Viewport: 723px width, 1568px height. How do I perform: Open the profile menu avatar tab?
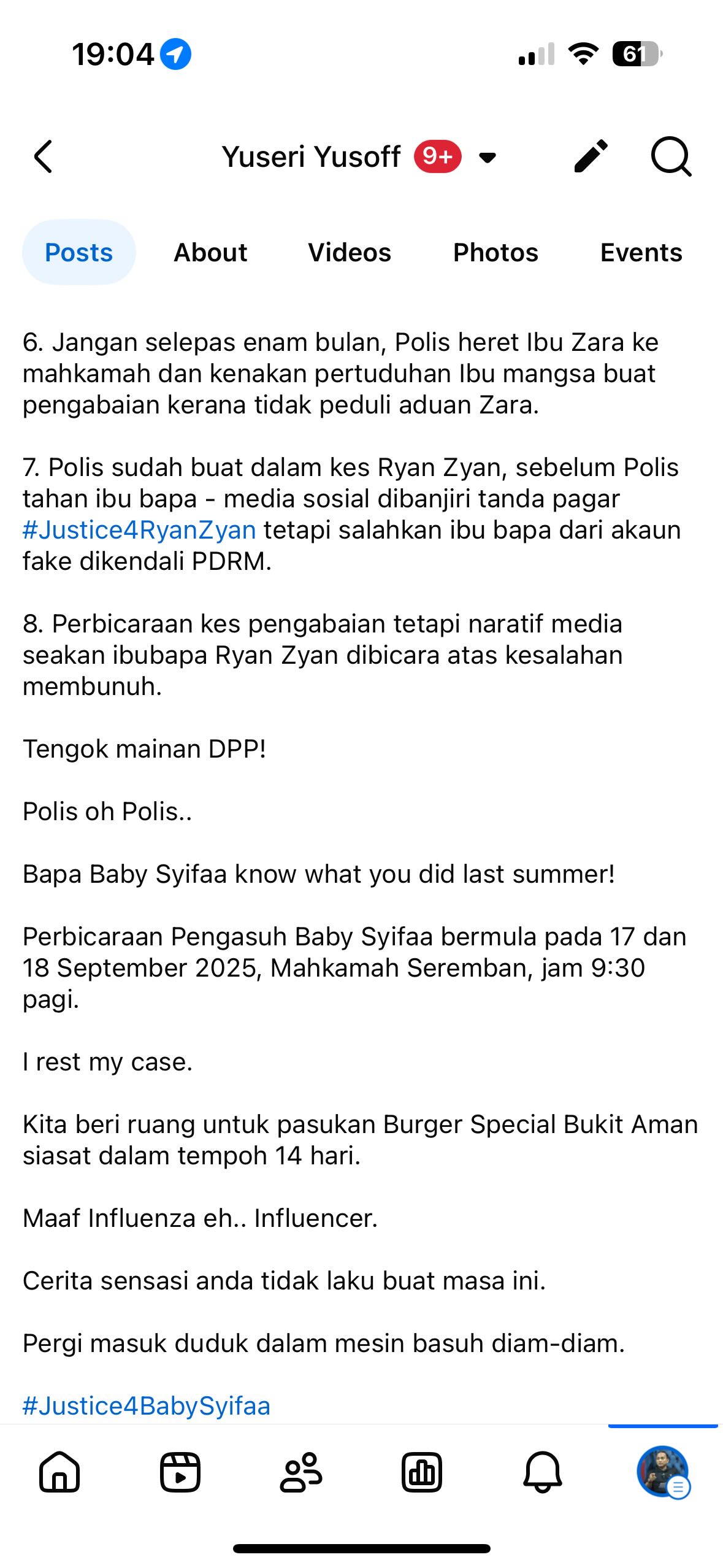[664, 1472]
